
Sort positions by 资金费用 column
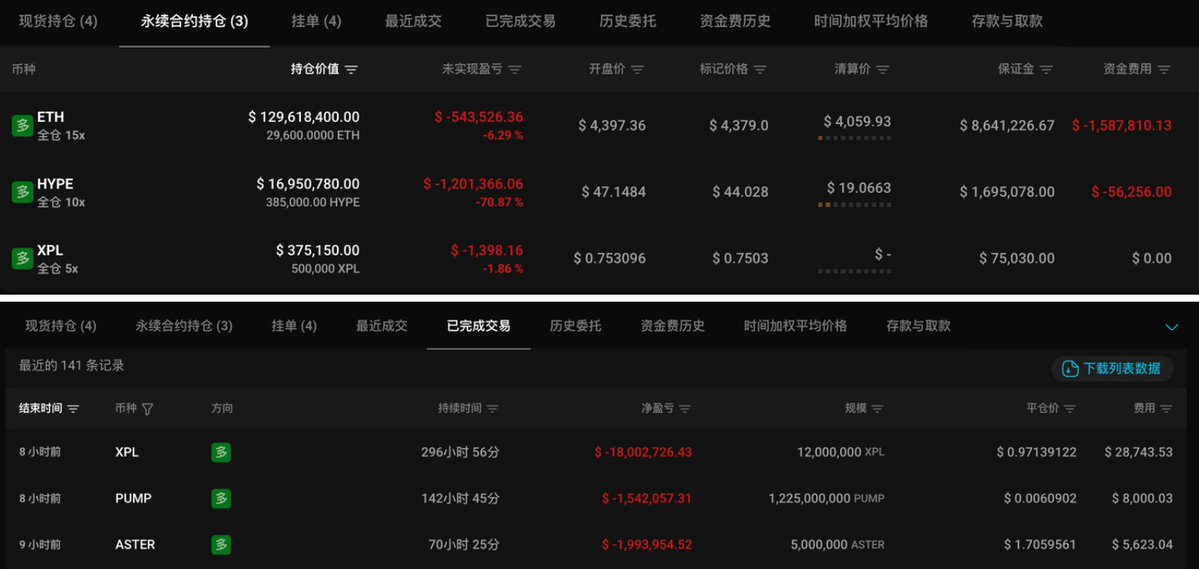point(1135,69)
